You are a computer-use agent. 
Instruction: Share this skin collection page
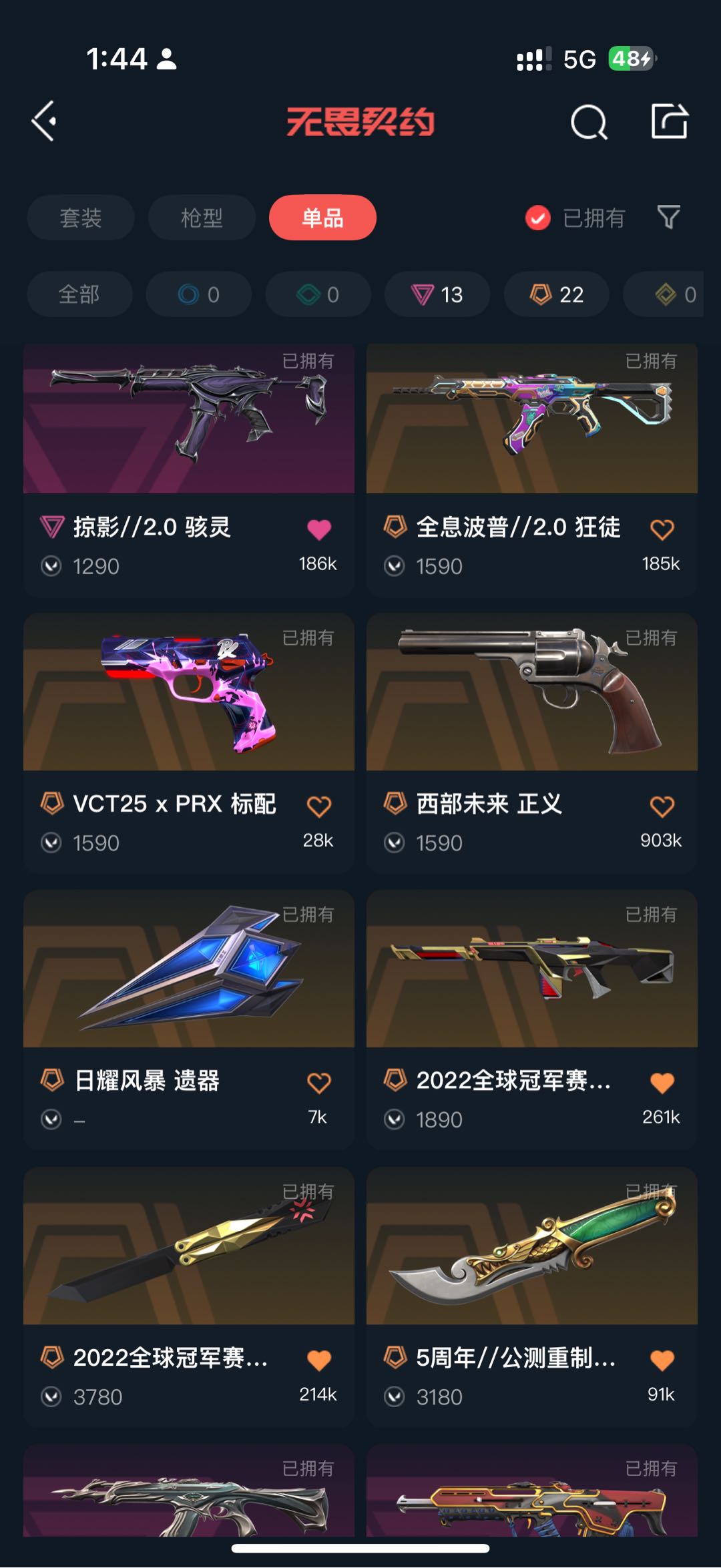pyautogui.click(x=669, y=121)
